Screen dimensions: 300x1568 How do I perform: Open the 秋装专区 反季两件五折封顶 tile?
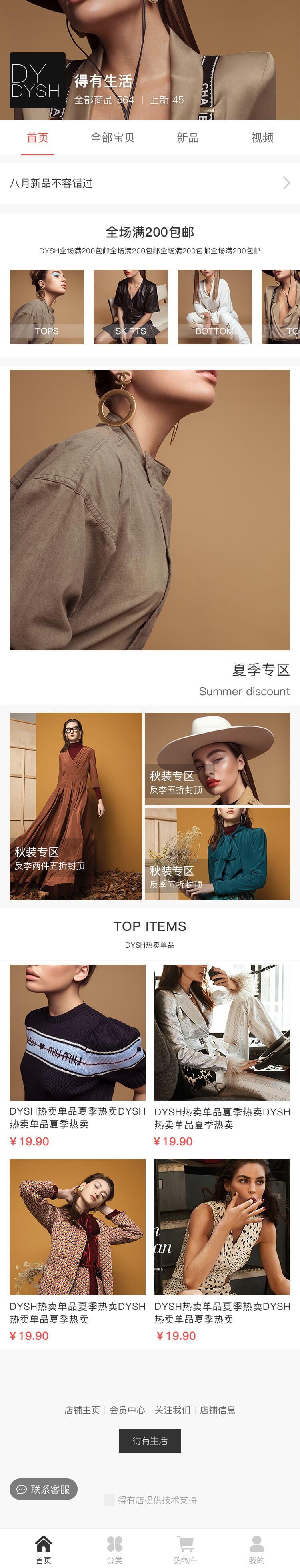pos(76,806)
